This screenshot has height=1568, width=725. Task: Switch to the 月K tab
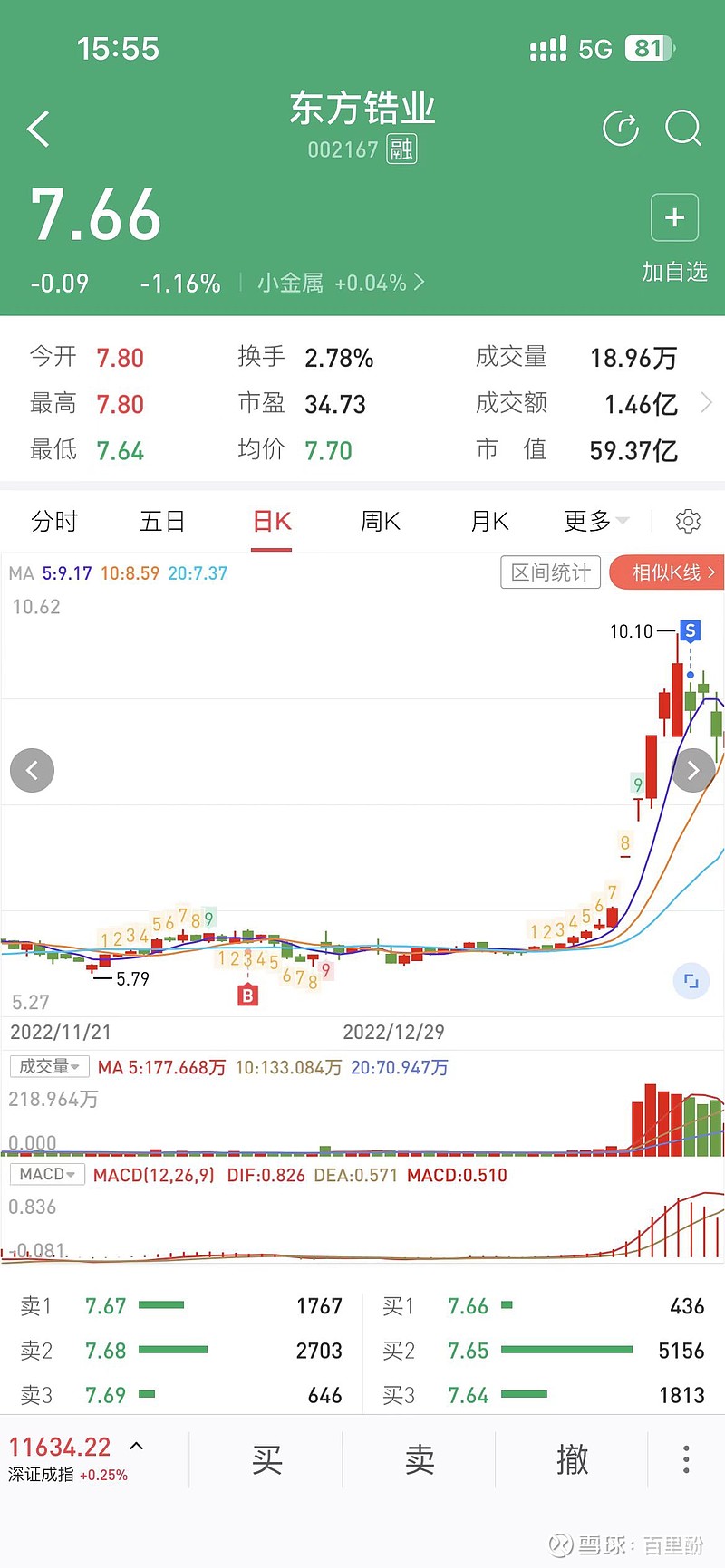pos(490,522)
